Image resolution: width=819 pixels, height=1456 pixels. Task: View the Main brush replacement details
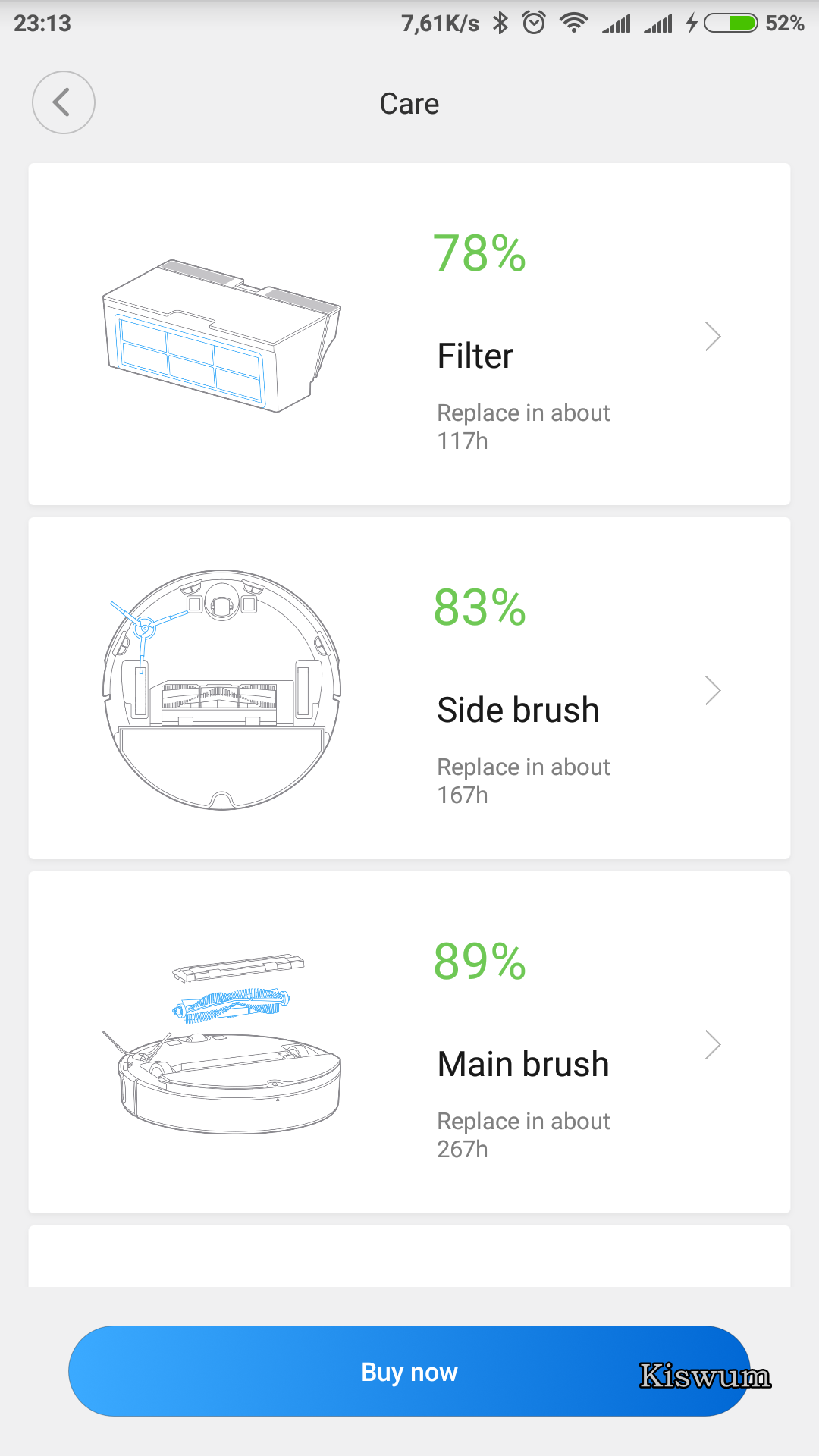[409, 1042]
